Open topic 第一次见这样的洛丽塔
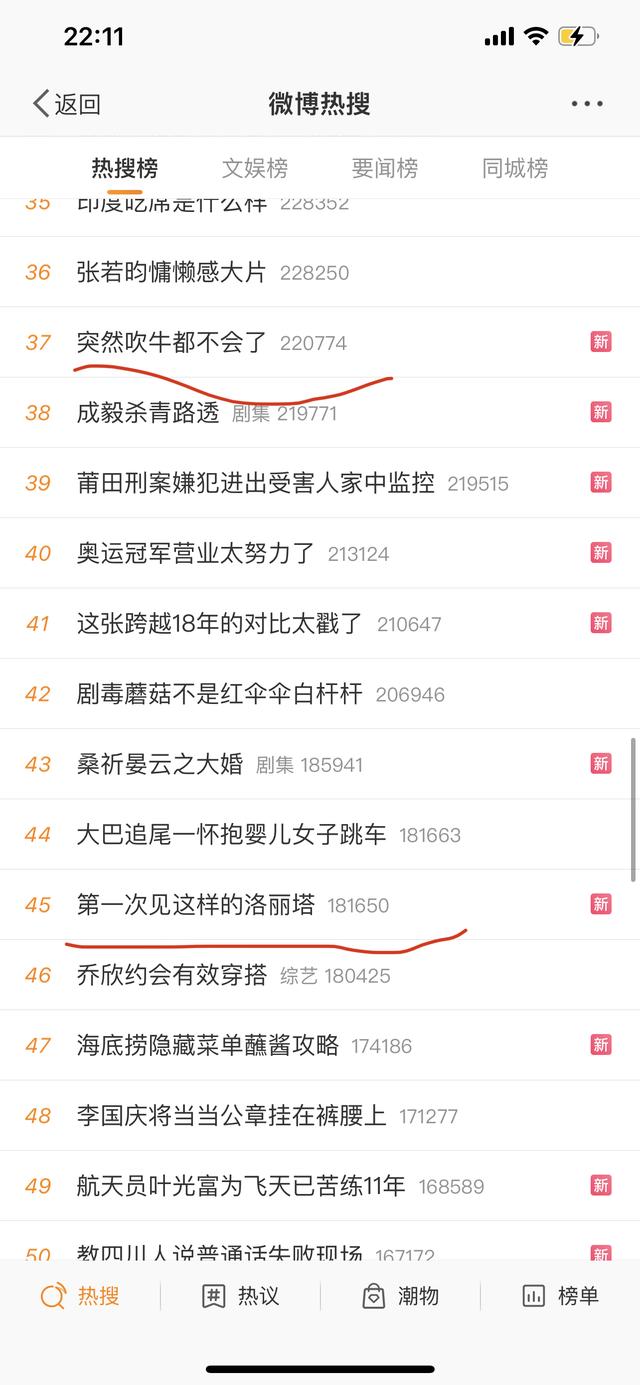Viewport: 640px width, 1385px height. (195, 905)
